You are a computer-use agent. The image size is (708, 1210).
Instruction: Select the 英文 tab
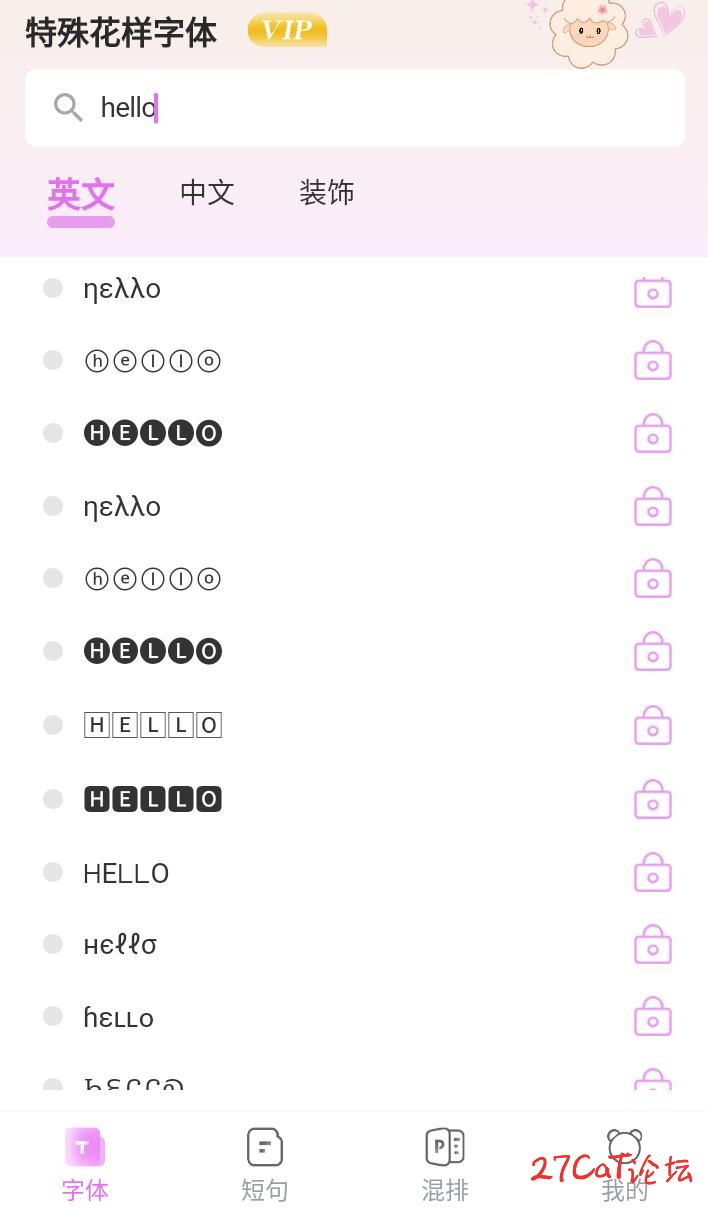click(81, 195)
